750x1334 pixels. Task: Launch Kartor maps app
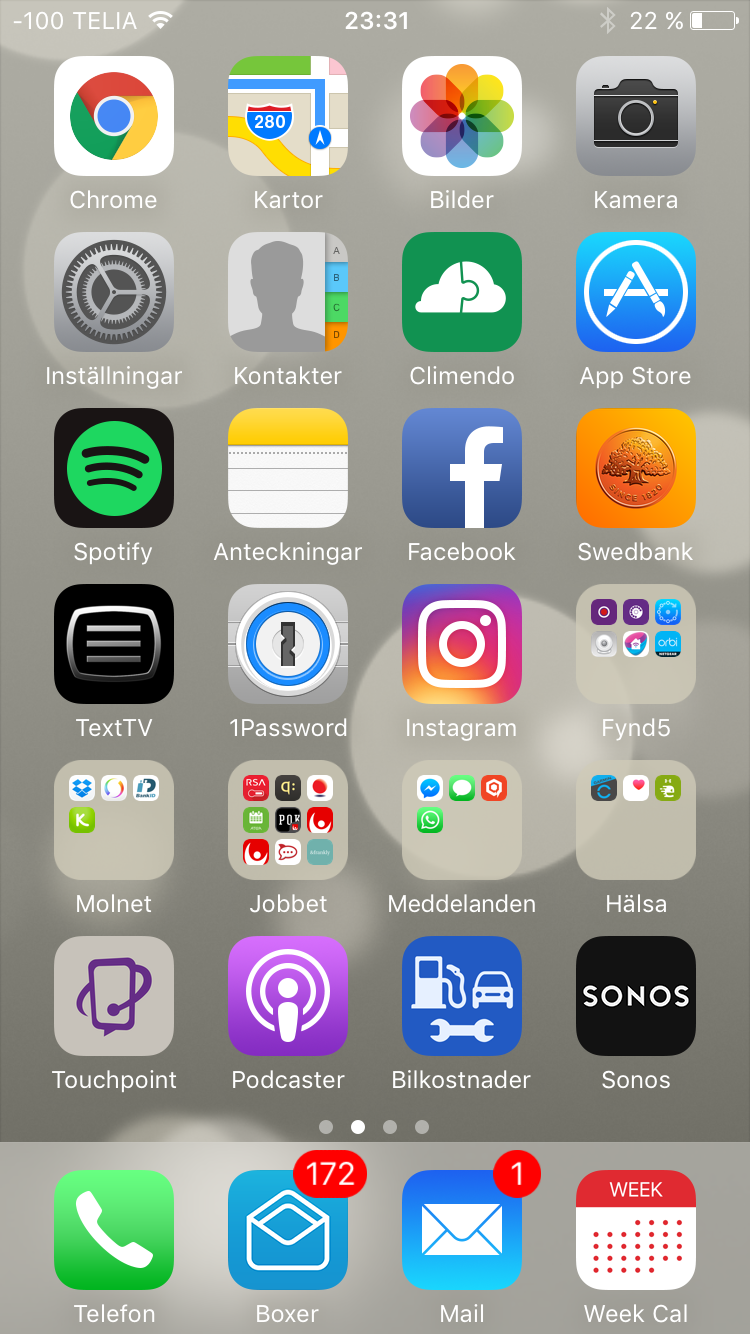pos(288,116)
